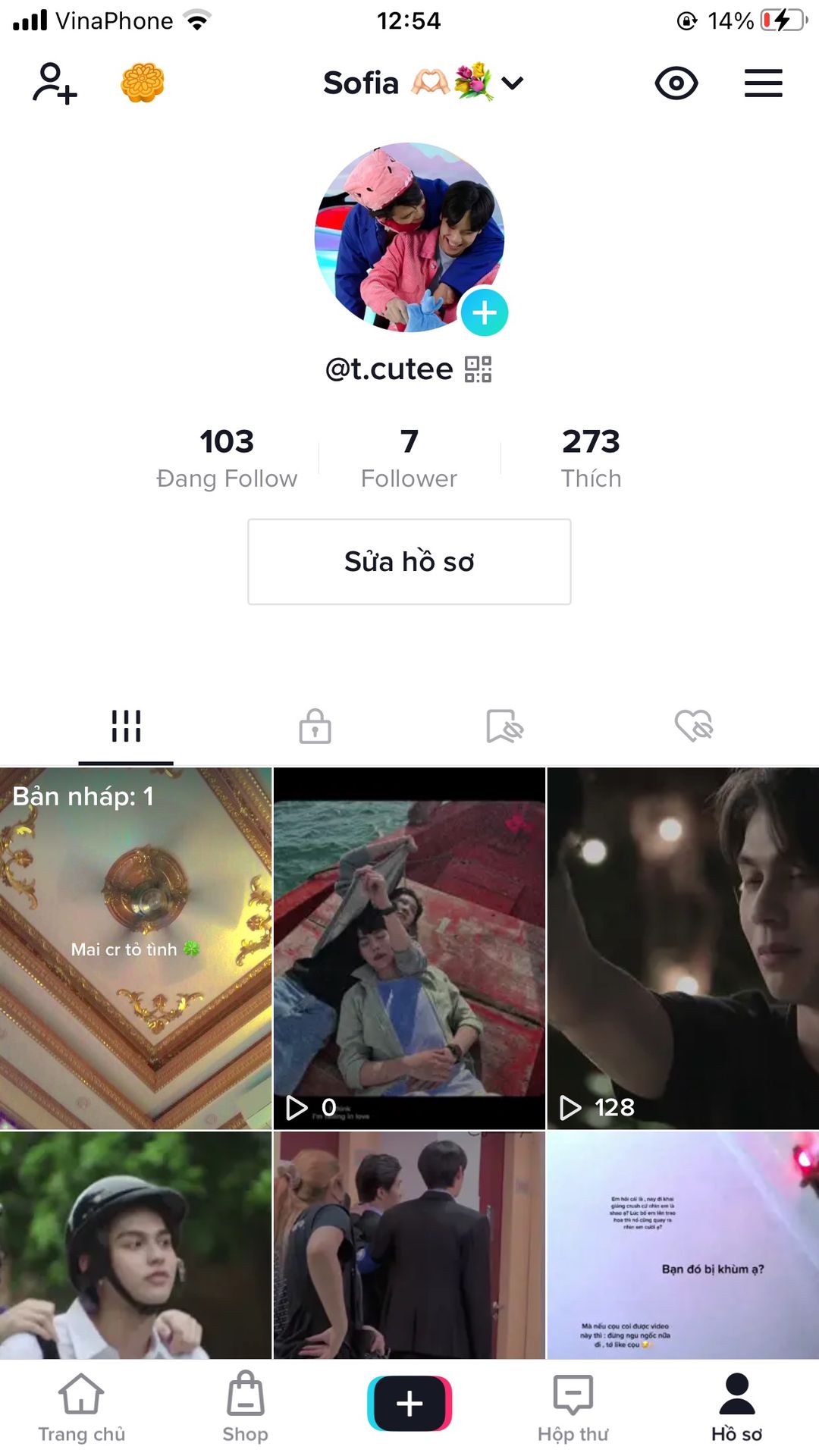Tap Sửa hồ sơ to edit the profile
Viewport: 819px width, 1456px height.
pos(409,562)
